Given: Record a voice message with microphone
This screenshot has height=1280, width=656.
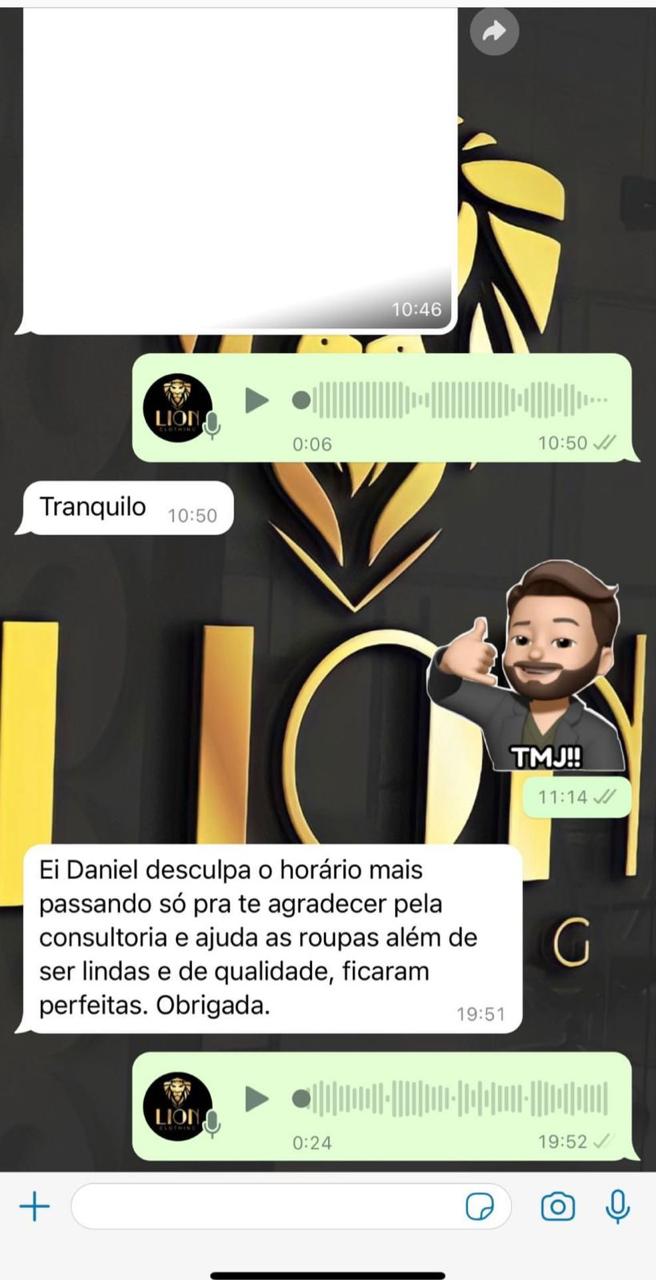Looking at the screenshot, I should pos(618,1207).
